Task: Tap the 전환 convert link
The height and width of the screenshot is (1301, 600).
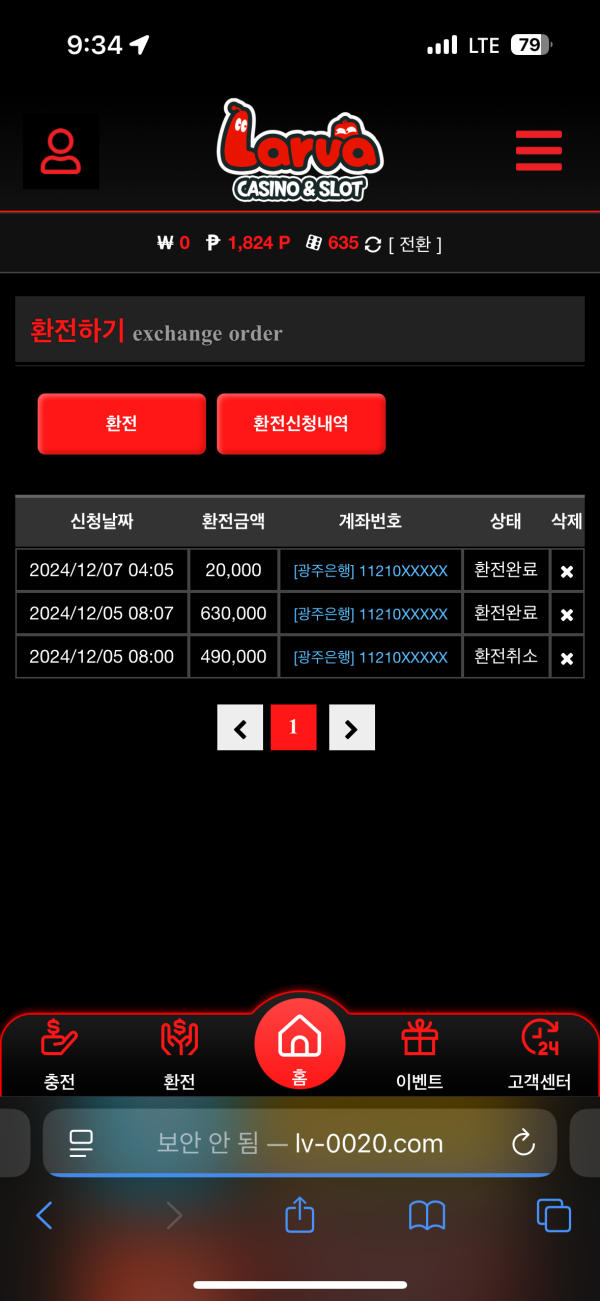Action: click(x=415, y=244)
